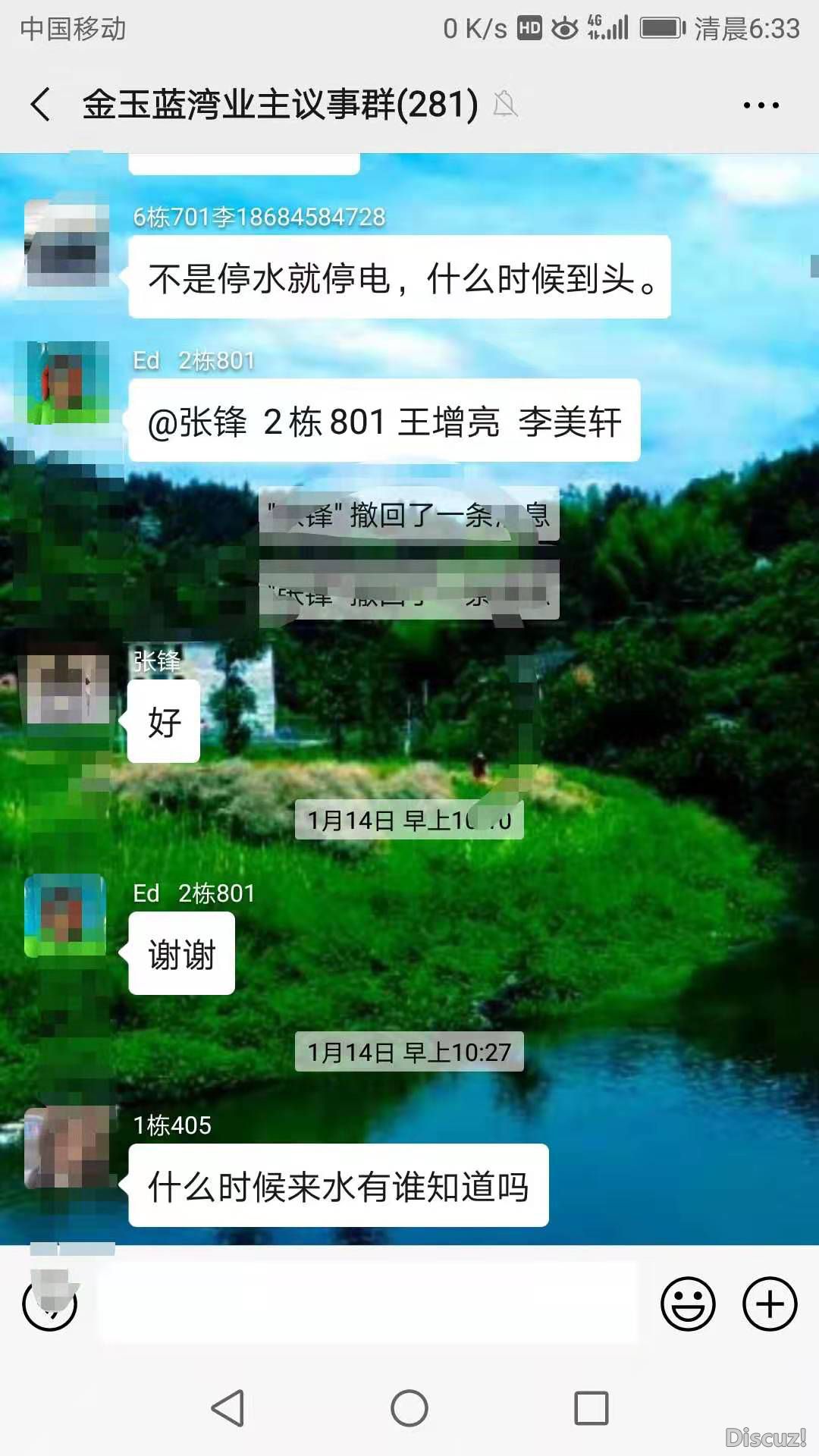Open 张锋's profile avatar
This screenshot has width=819, height=1456.
pyautogui.click(x=67, y=689)
